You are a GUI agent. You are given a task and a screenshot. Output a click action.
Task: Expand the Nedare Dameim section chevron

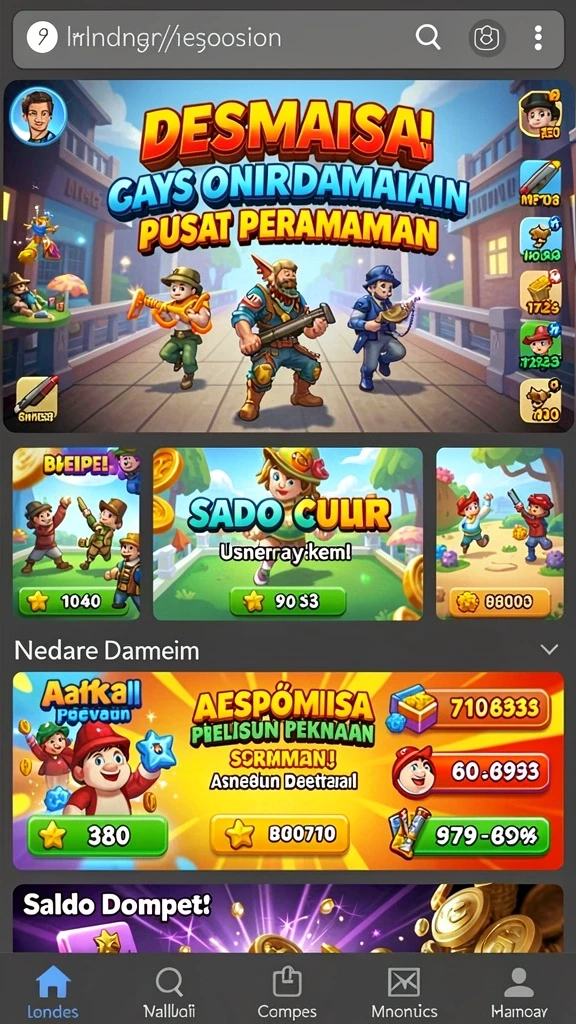[x=550, y=649]
